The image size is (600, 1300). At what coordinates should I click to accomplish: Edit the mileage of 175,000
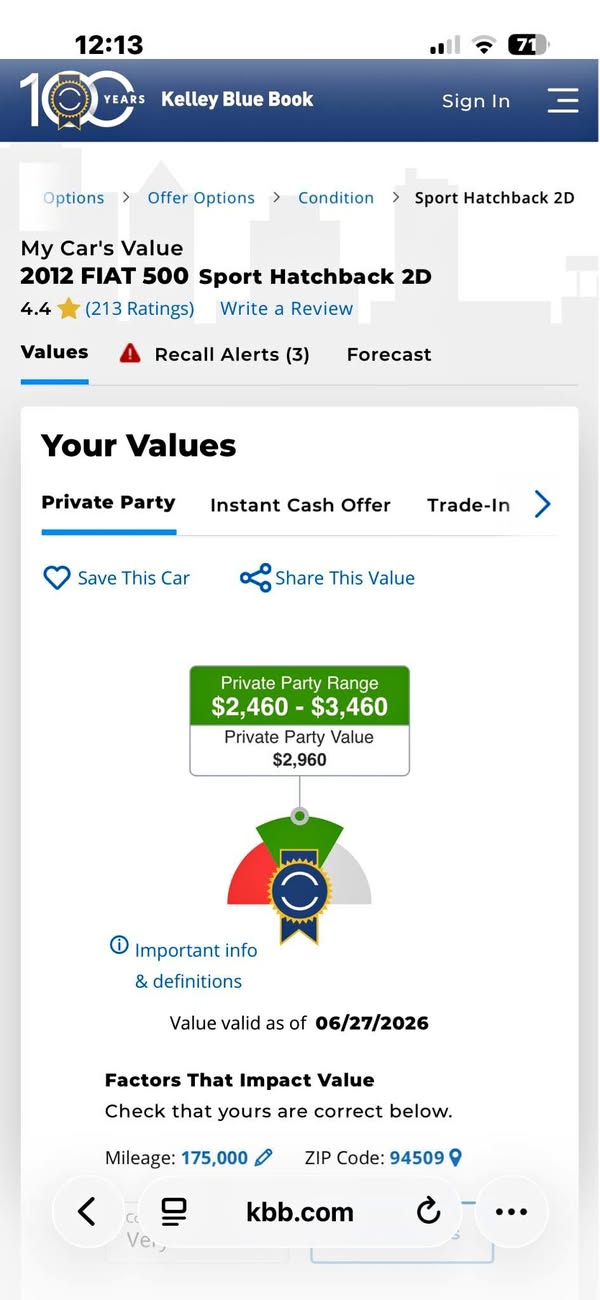point(227,1158)
